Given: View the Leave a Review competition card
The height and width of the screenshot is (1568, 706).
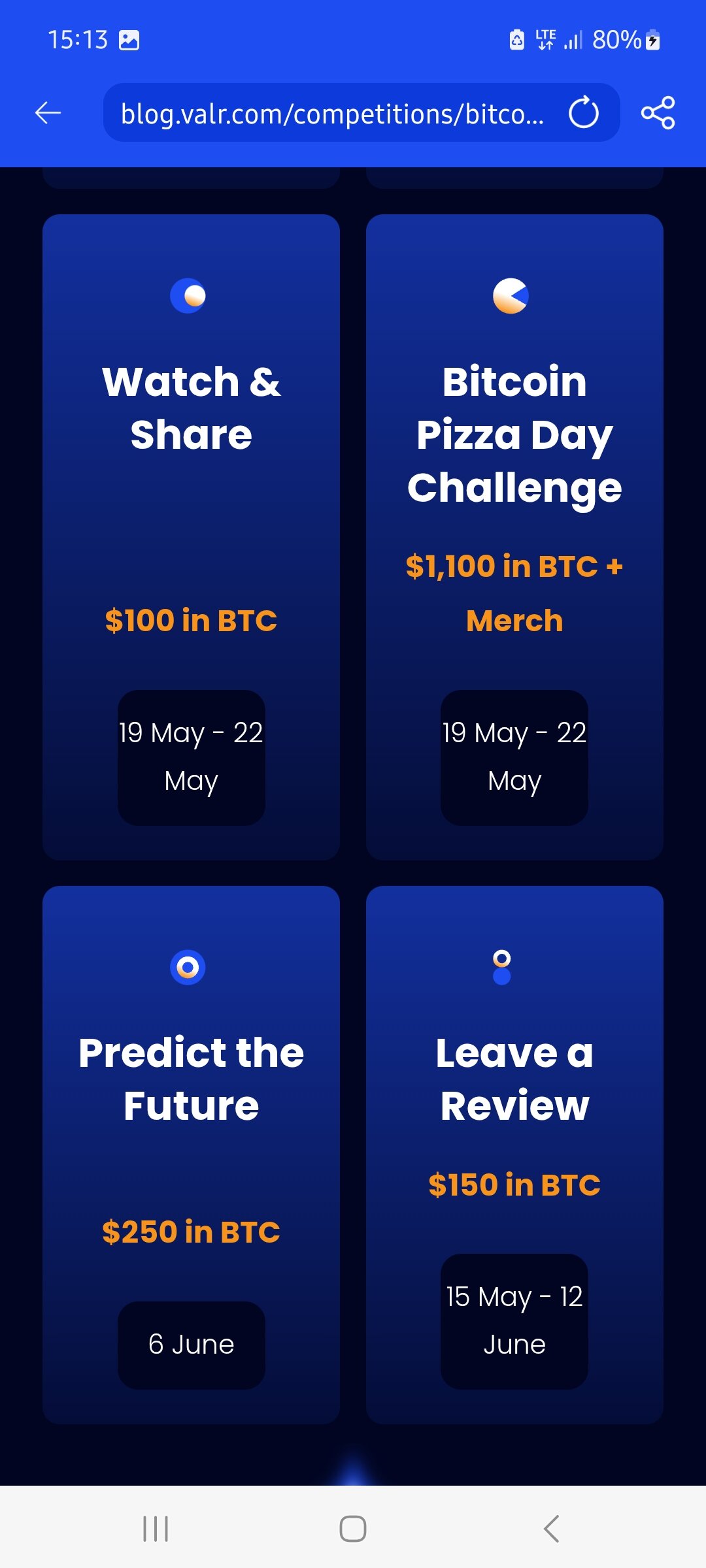Looking at the screenshot, I should point(514,1154).
